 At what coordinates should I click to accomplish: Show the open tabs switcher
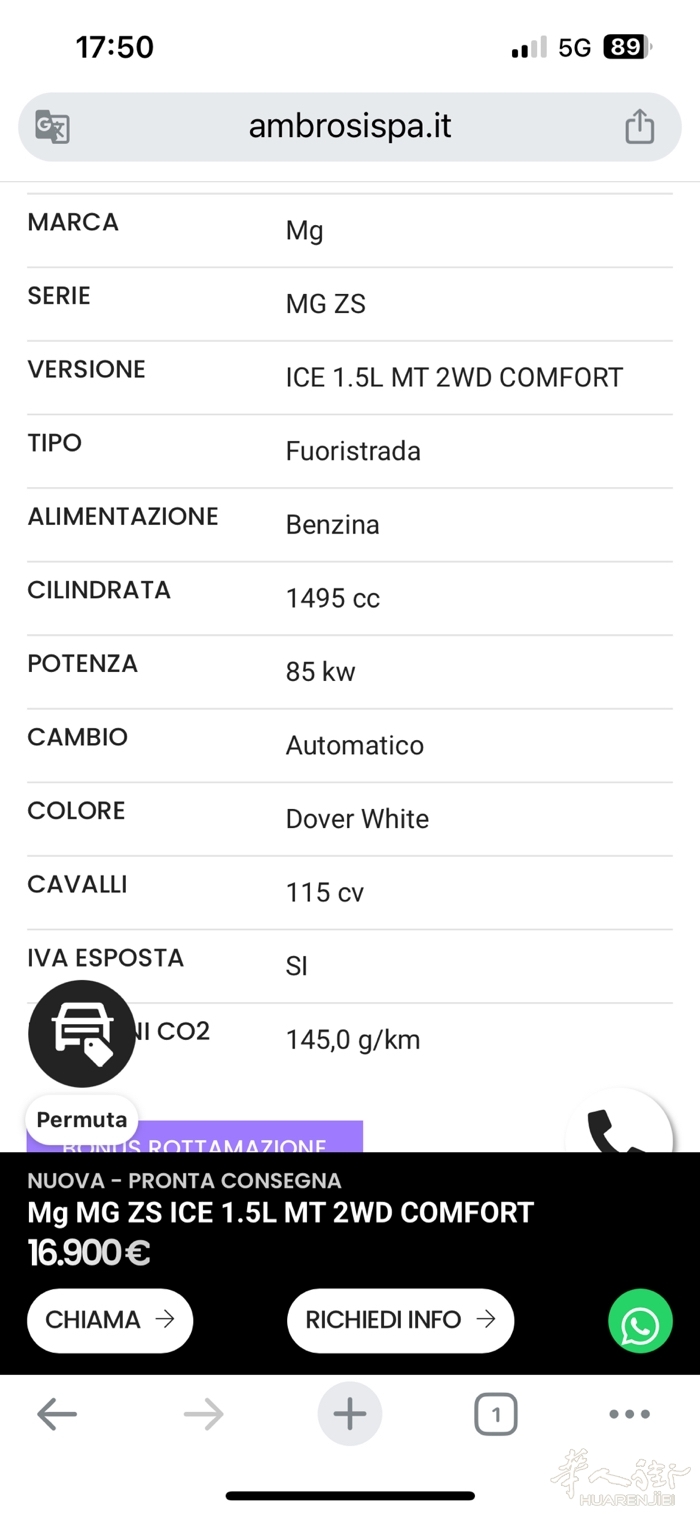tap(496, 1414)
